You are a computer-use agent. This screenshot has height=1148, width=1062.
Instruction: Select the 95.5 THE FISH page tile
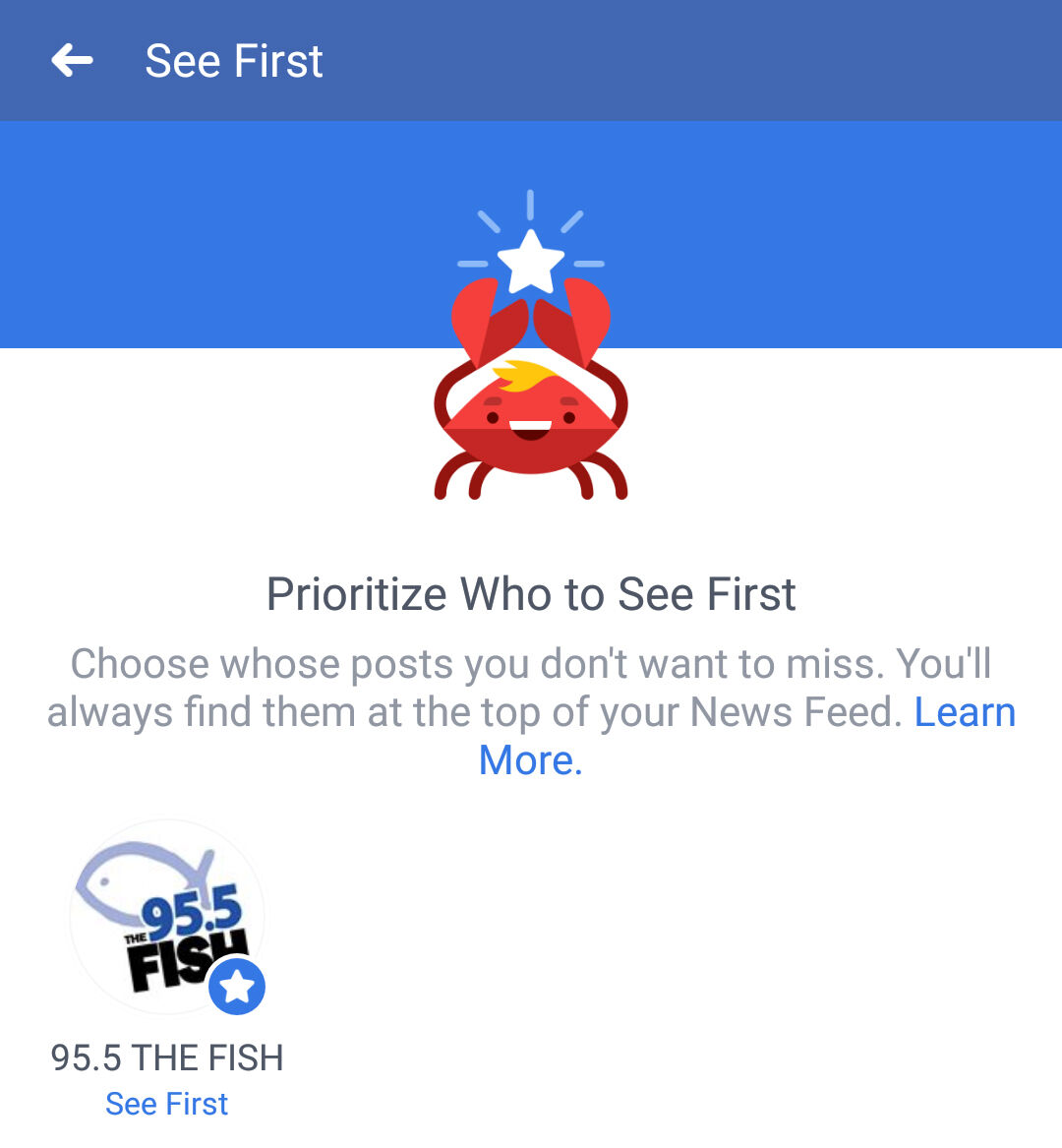(167, 919)
